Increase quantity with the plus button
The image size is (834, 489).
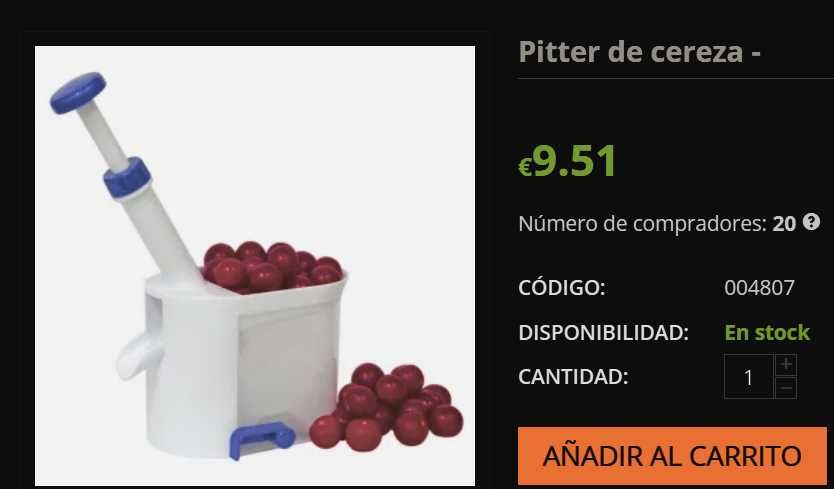[786, 365]
